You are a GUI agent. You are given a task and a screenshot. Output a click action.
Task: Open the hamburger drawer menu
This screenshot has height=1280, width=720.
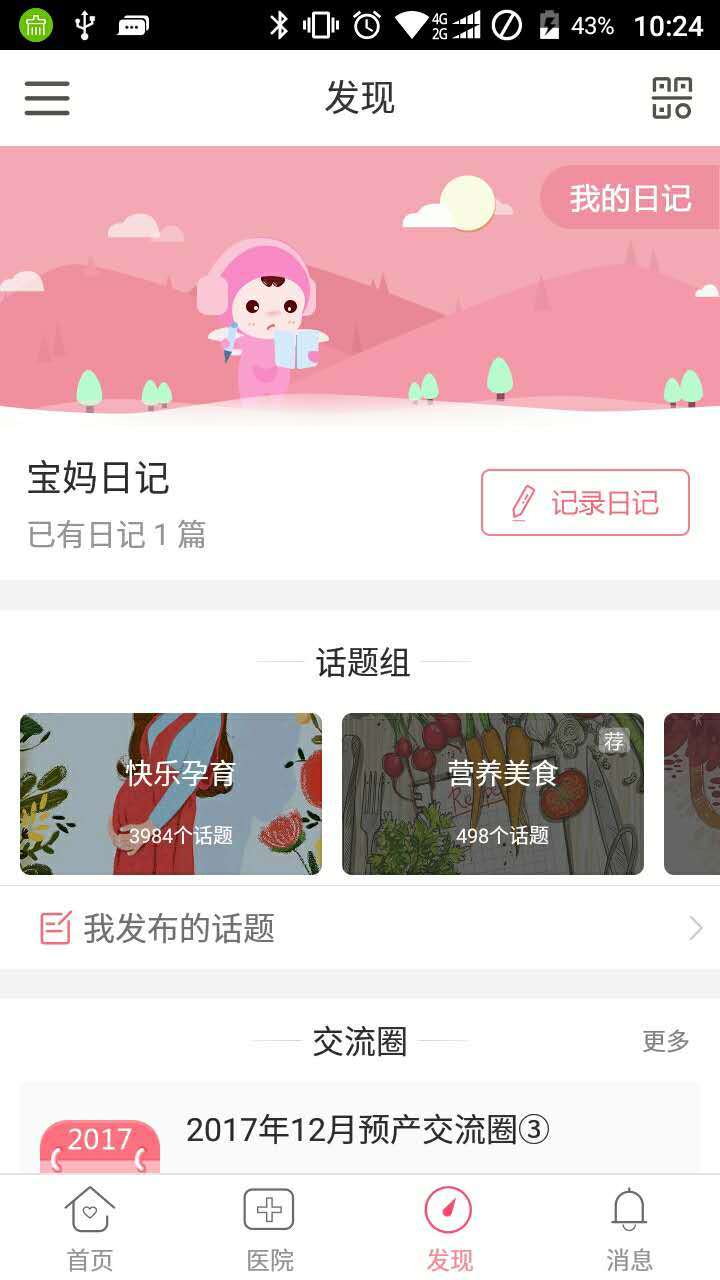[47, 98]
